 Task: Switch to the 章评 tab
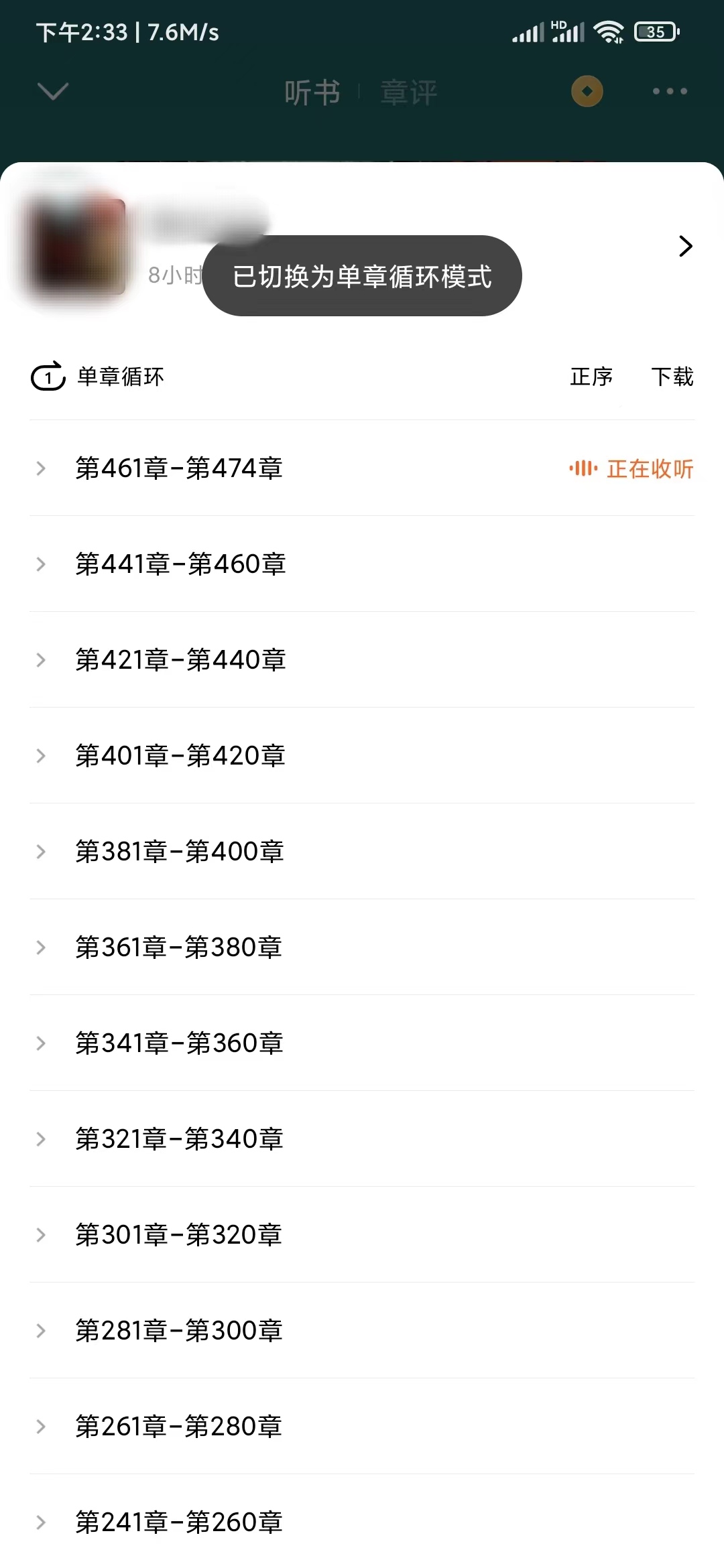pyautogui.click(x=408, y=93)
